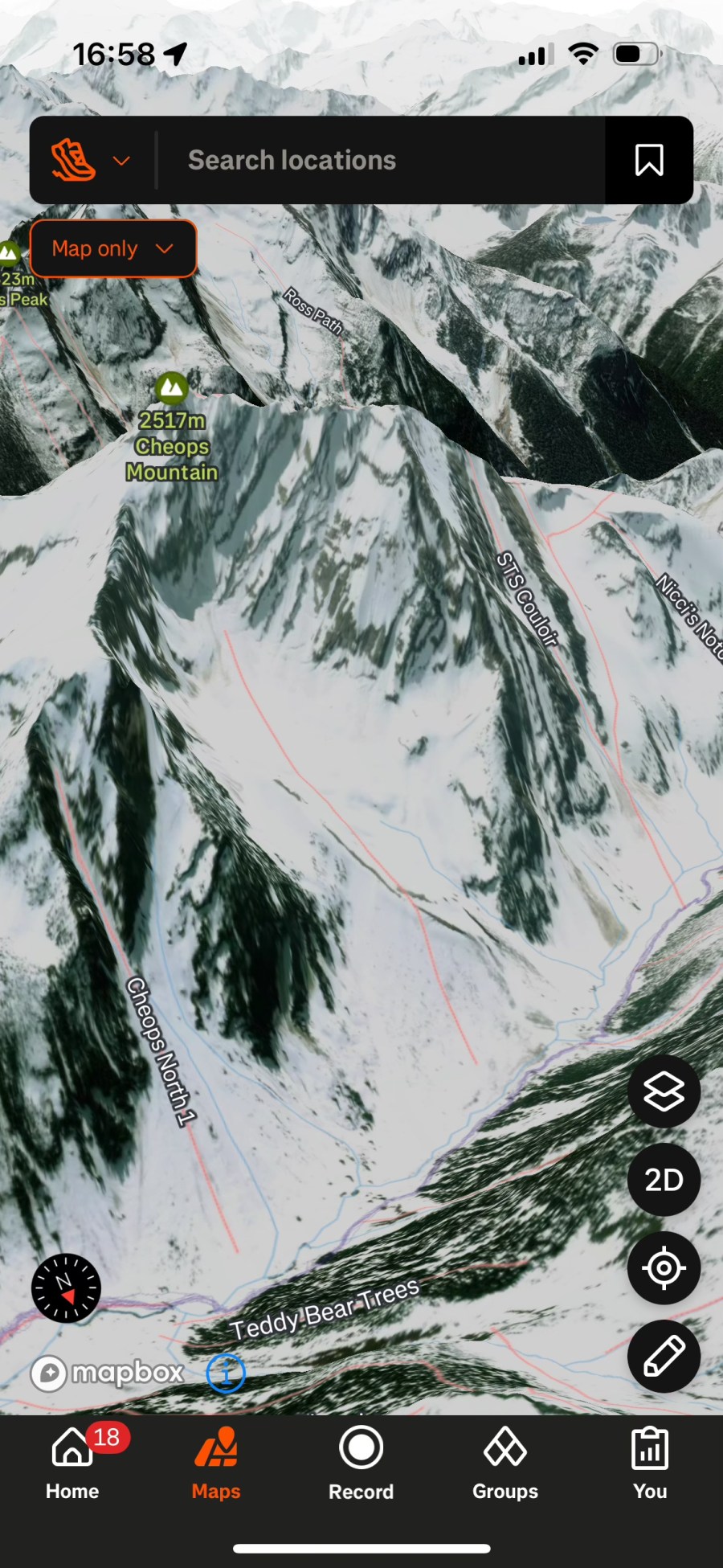Start drawing a route with pencil button
This screenshot has height=1568, width=723.
[x=664, y=1357]
